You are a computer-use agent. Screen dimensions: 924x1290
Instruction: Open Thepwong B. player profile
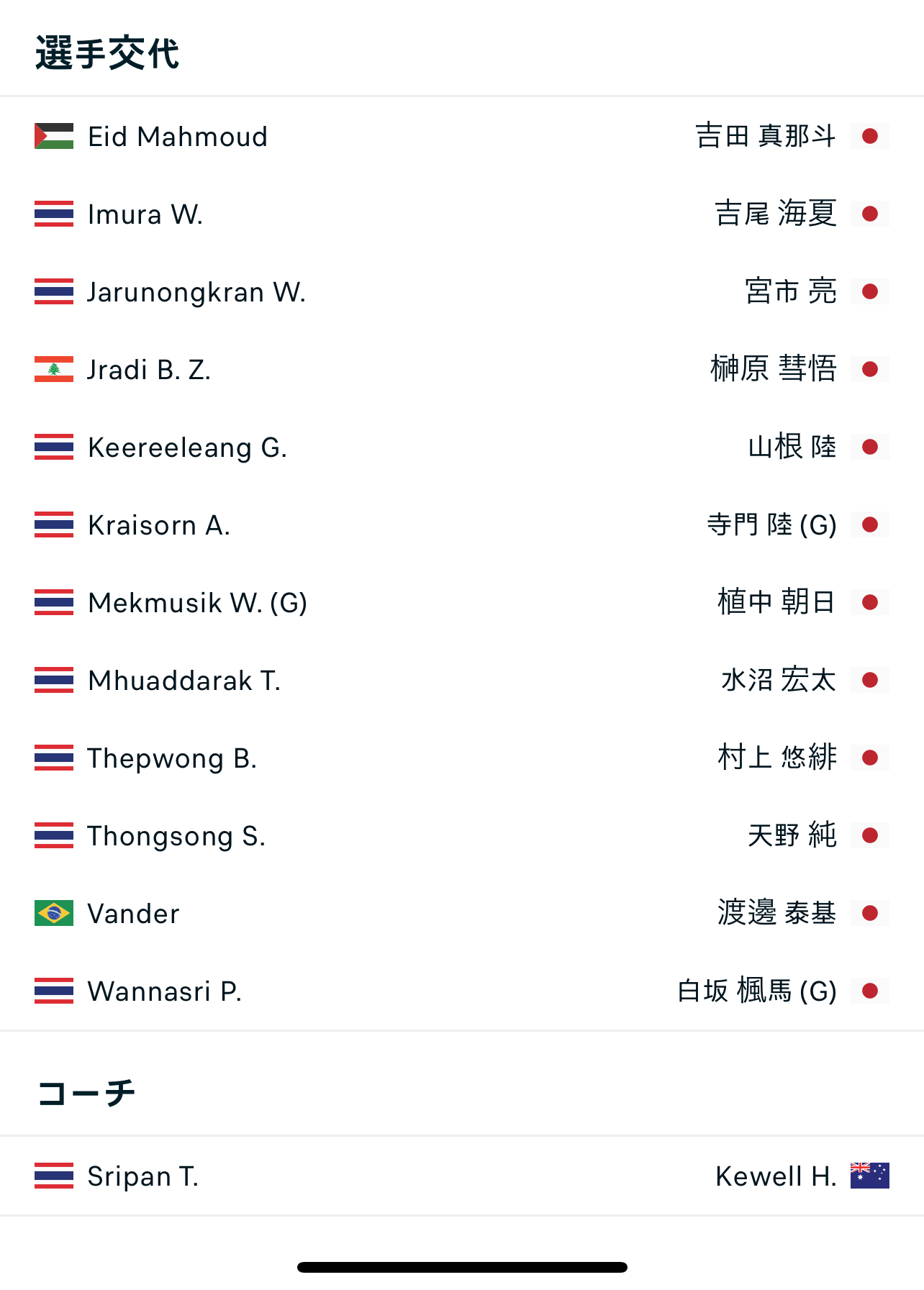[172, 758]
